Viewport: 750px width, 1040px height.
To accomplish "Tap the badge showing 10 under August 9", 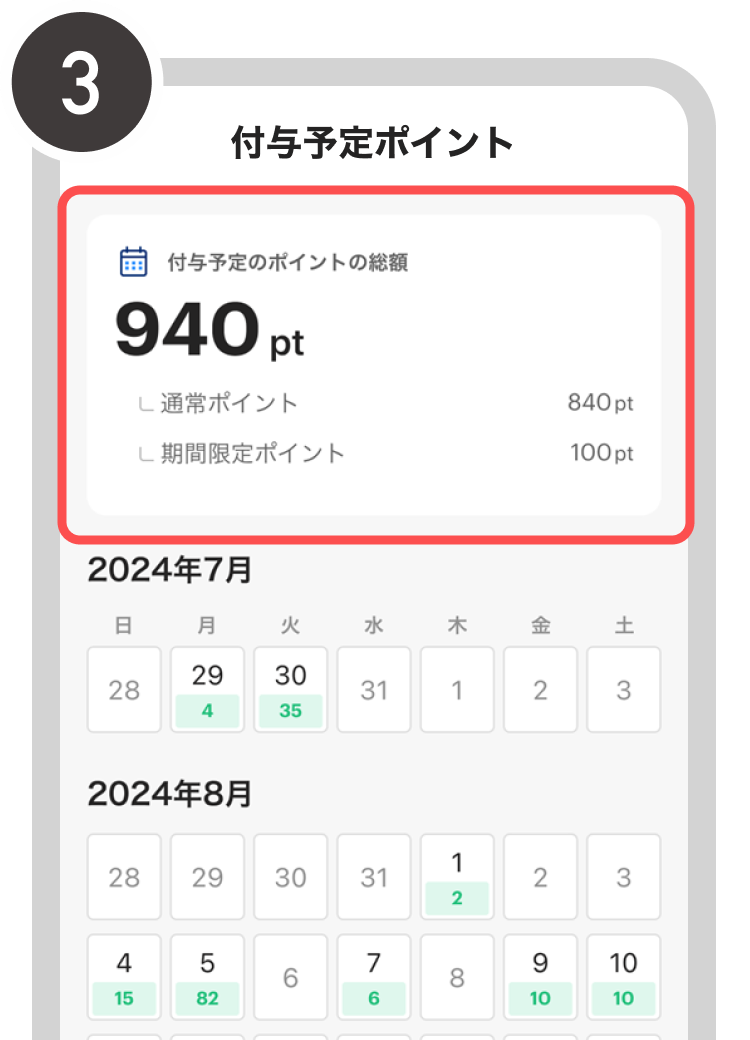I will [x=540, y=998].
